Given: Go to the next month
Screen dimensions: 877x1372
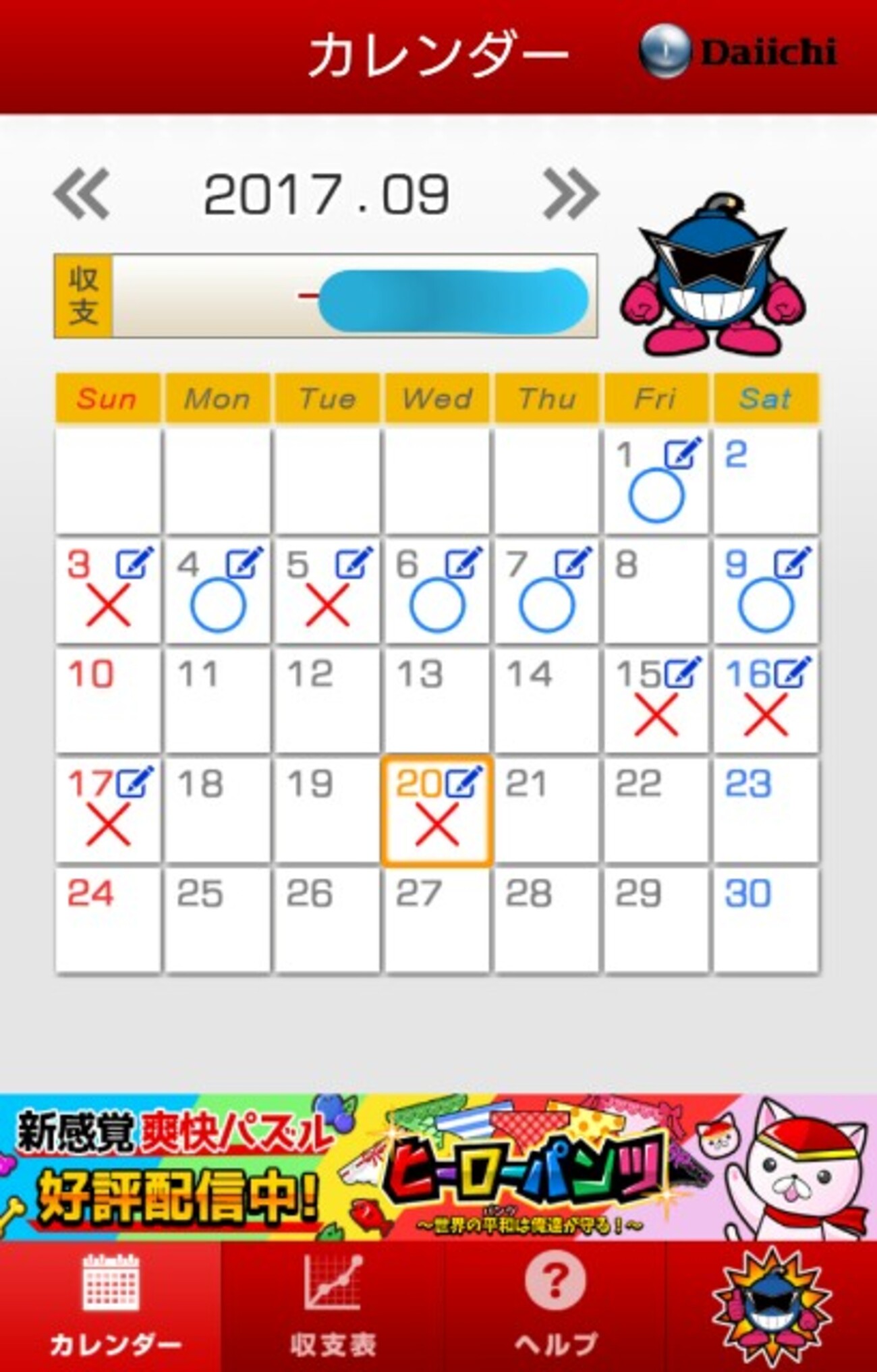Looking at the screenshot, I should [571, 194].
